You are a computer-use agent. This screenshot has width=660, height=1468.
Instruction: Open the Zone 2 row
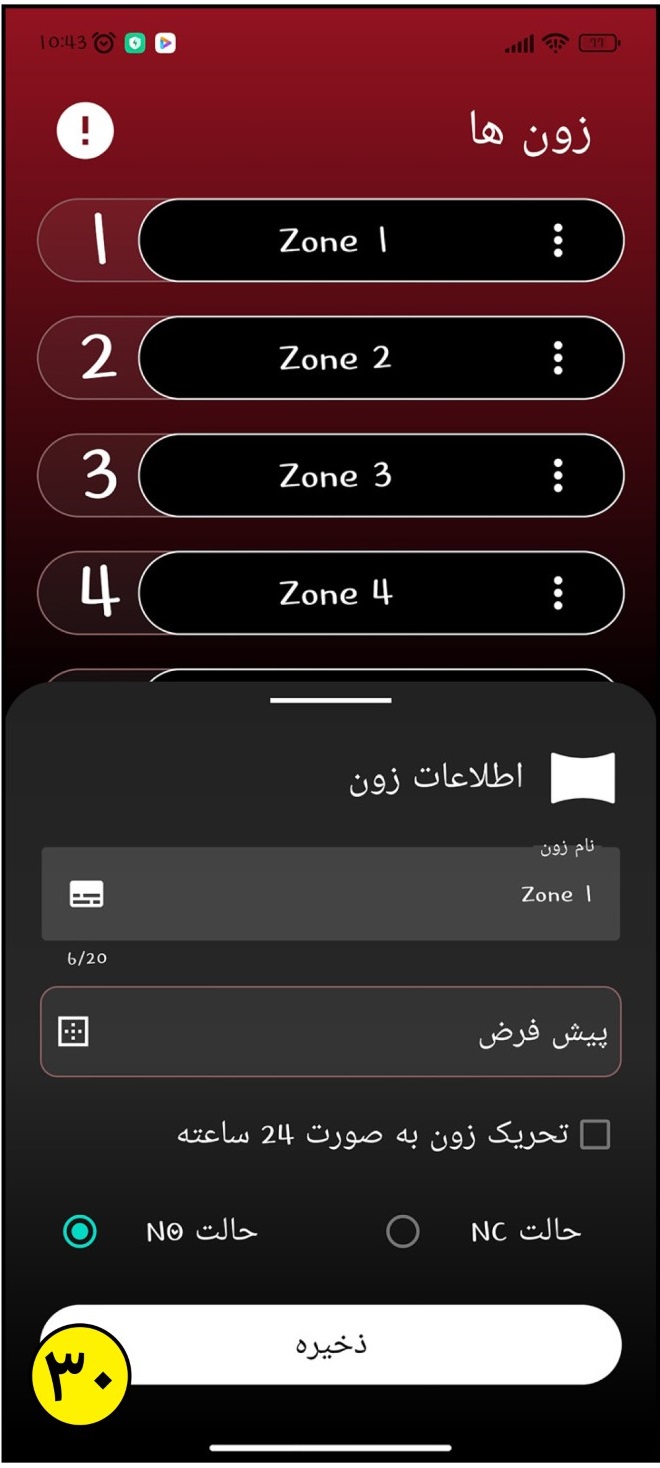381,358
